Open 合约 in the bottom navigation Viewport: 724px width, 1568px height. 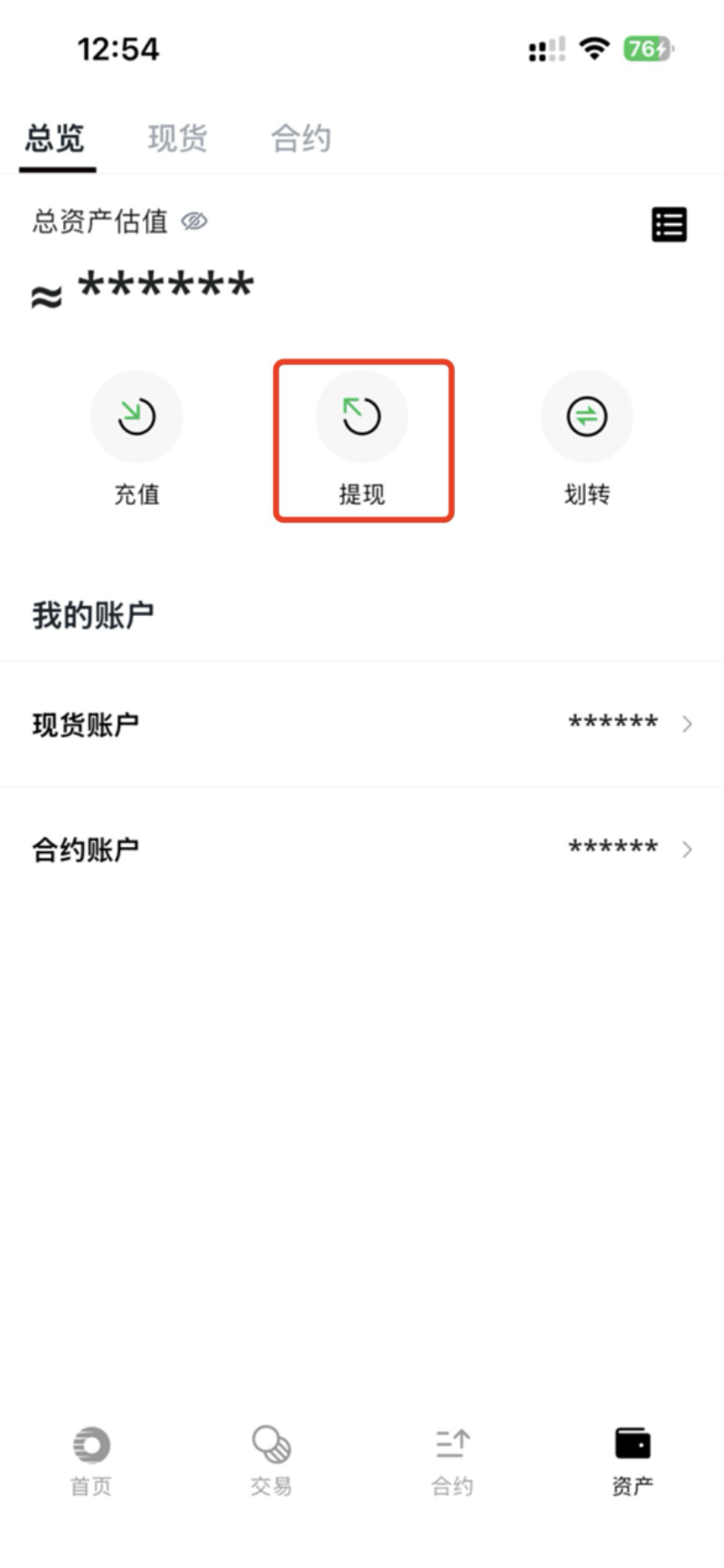coord(452,1459)
